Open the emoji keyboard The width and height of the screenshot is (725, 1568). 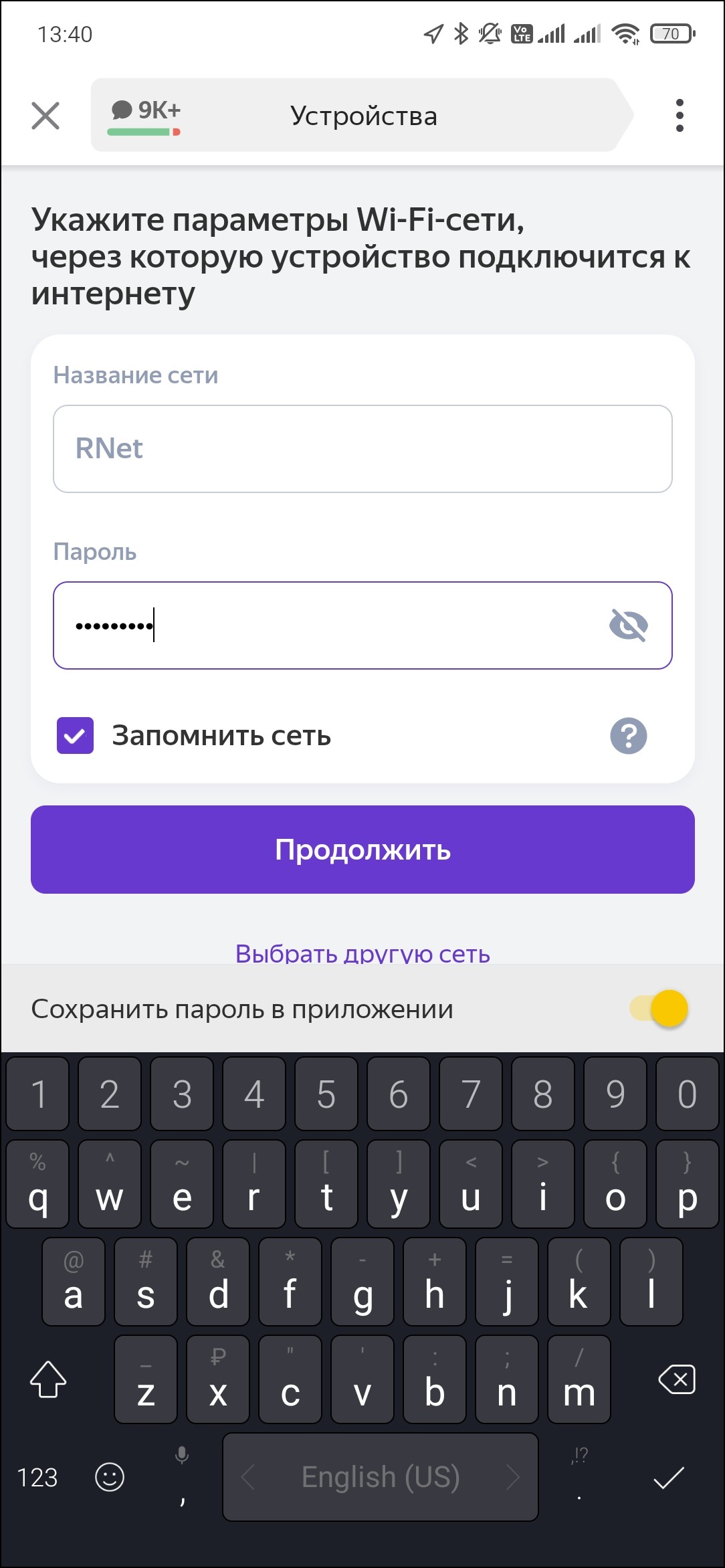(x=110, y=1477)
